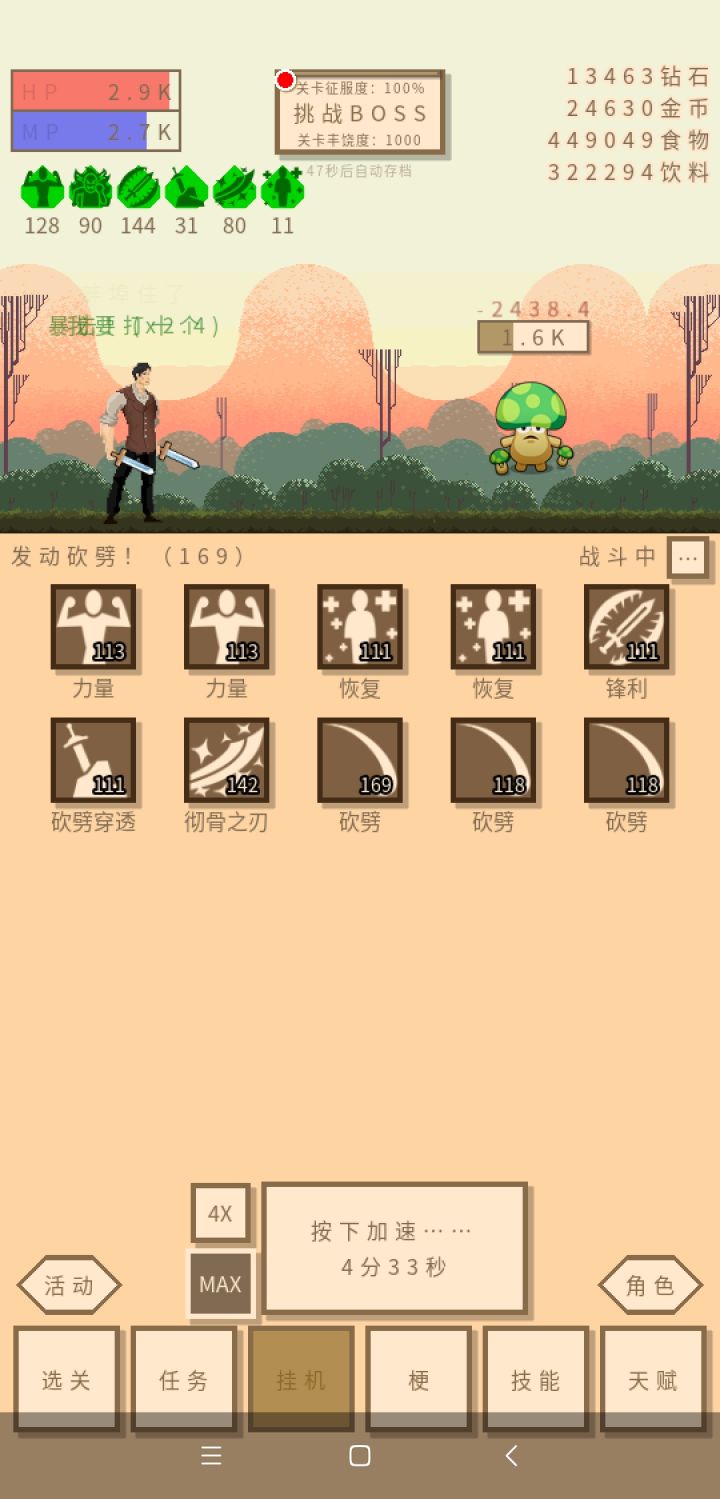Enable the MAX speed toggle

219,1287
